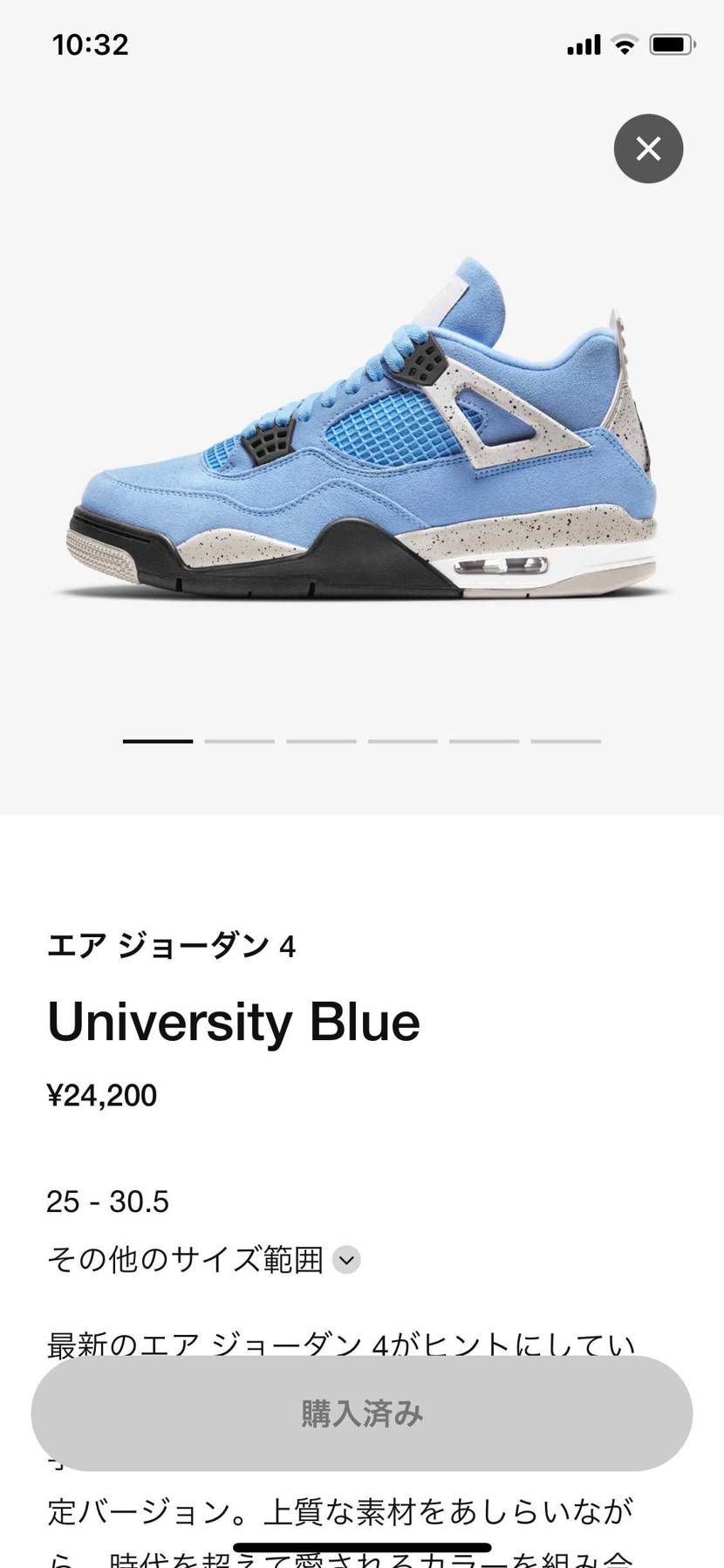Image resolution: width=724 pixels, height=1568 pixels.
Task: Tap the 25 - 30.5 size range text
Action: 110,1201
